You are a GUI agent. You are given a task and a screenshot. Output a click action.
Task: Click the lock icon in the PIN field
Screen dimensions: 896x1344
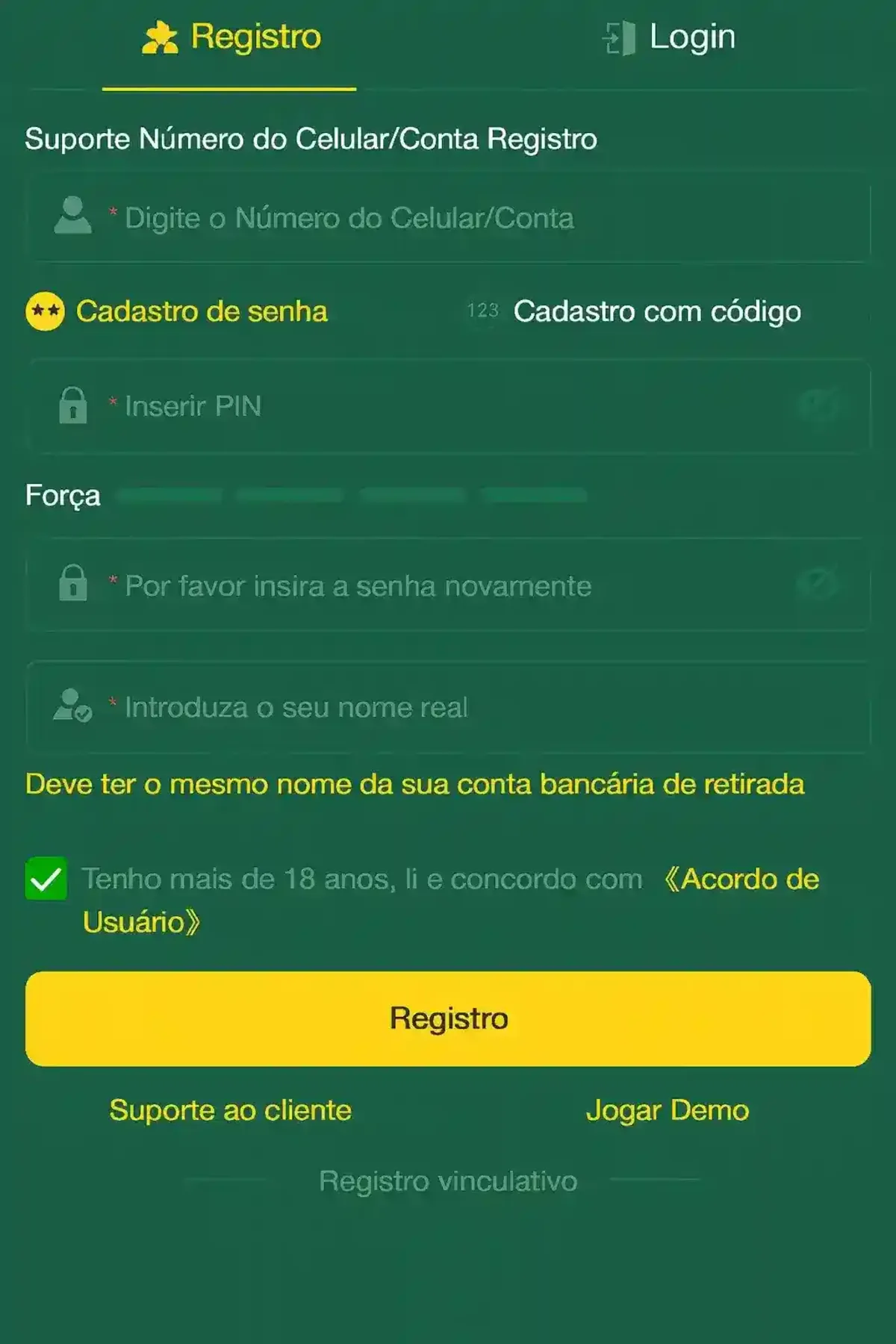[x=71, y=405]
